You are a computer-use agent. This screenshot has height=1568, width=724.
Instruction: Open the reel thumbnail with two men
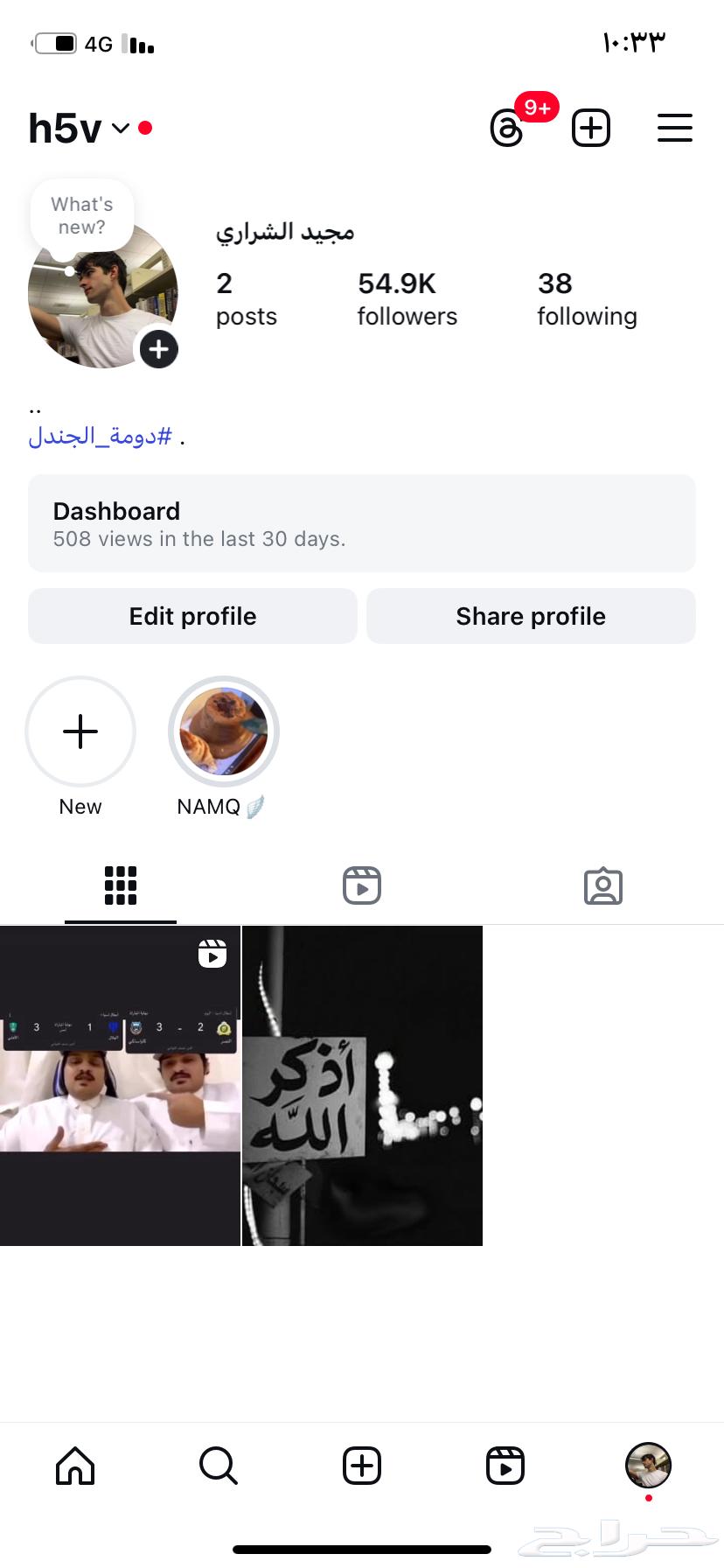[x=120, y=1085]
